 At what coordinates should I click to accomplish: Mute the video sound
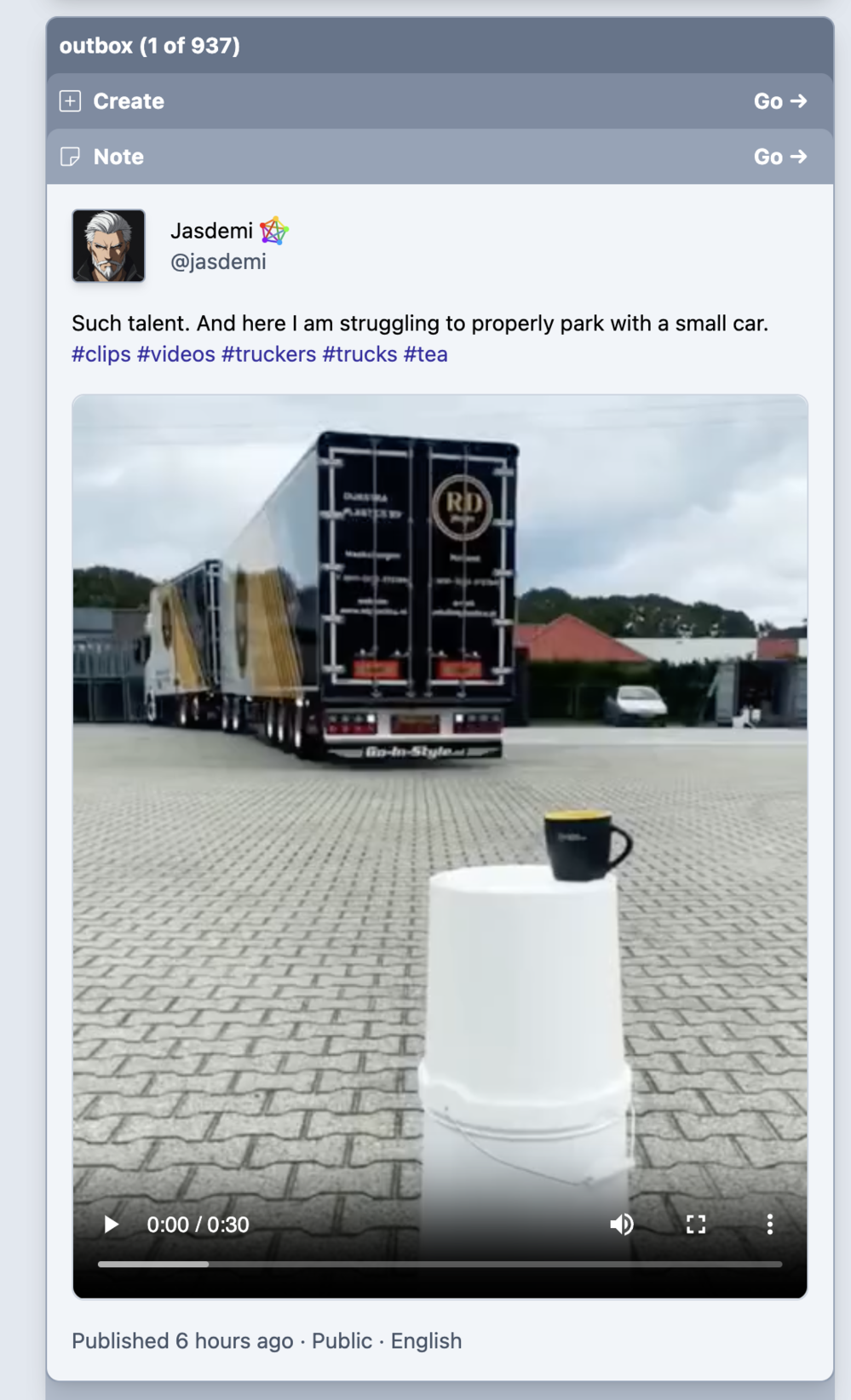[x=622, y=1225]
